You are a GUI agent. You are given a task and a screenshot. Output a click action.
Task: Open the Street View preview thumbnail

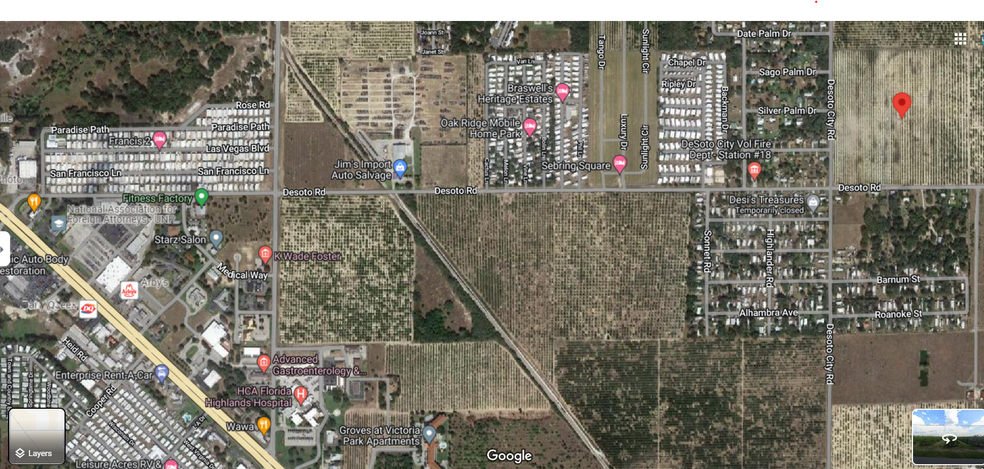pyautogui.click(x=947, y=436)
